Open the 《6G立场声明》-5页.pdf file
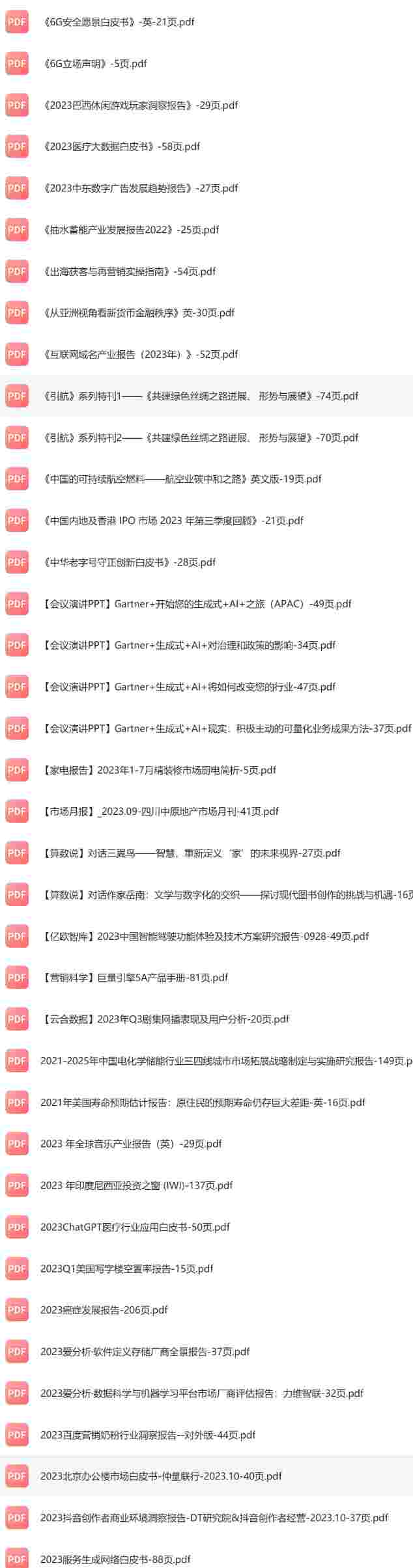 pyautogui.click(x=94, y=64)
